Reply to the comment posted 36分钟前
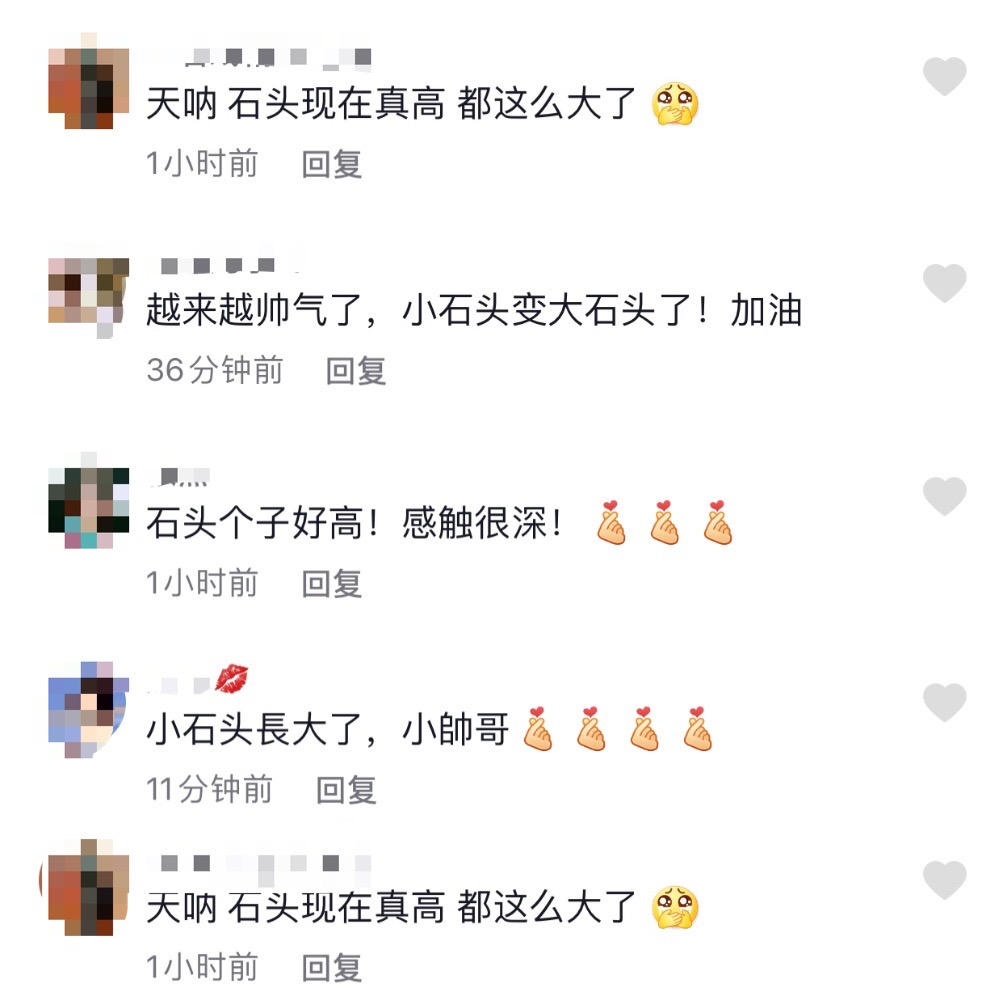Image resolution: width=1002 pixels, height=1006 pixels. (356, 371)
